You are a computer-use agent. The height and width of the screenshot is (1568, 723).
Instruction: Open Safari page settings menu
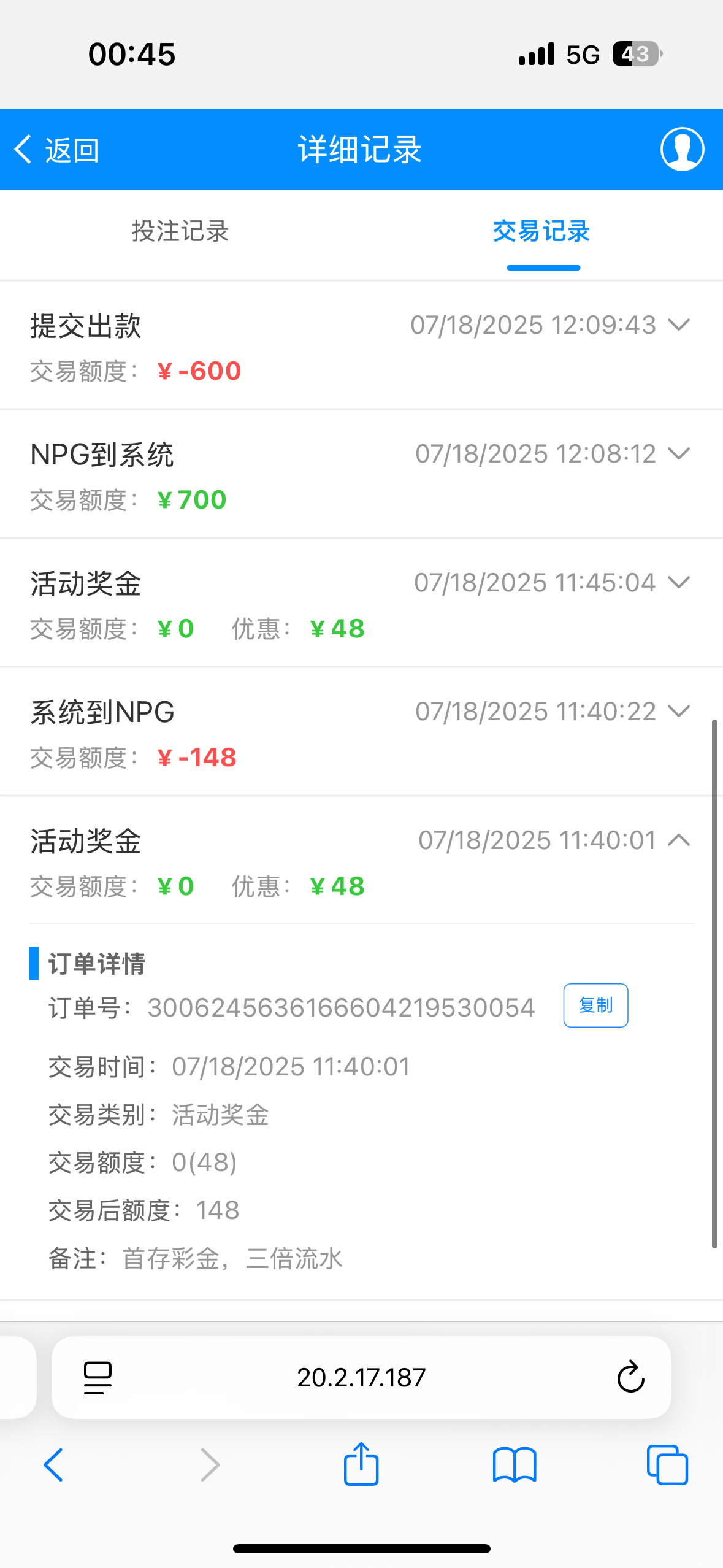pyautogui.click(x=98, y=1377)
